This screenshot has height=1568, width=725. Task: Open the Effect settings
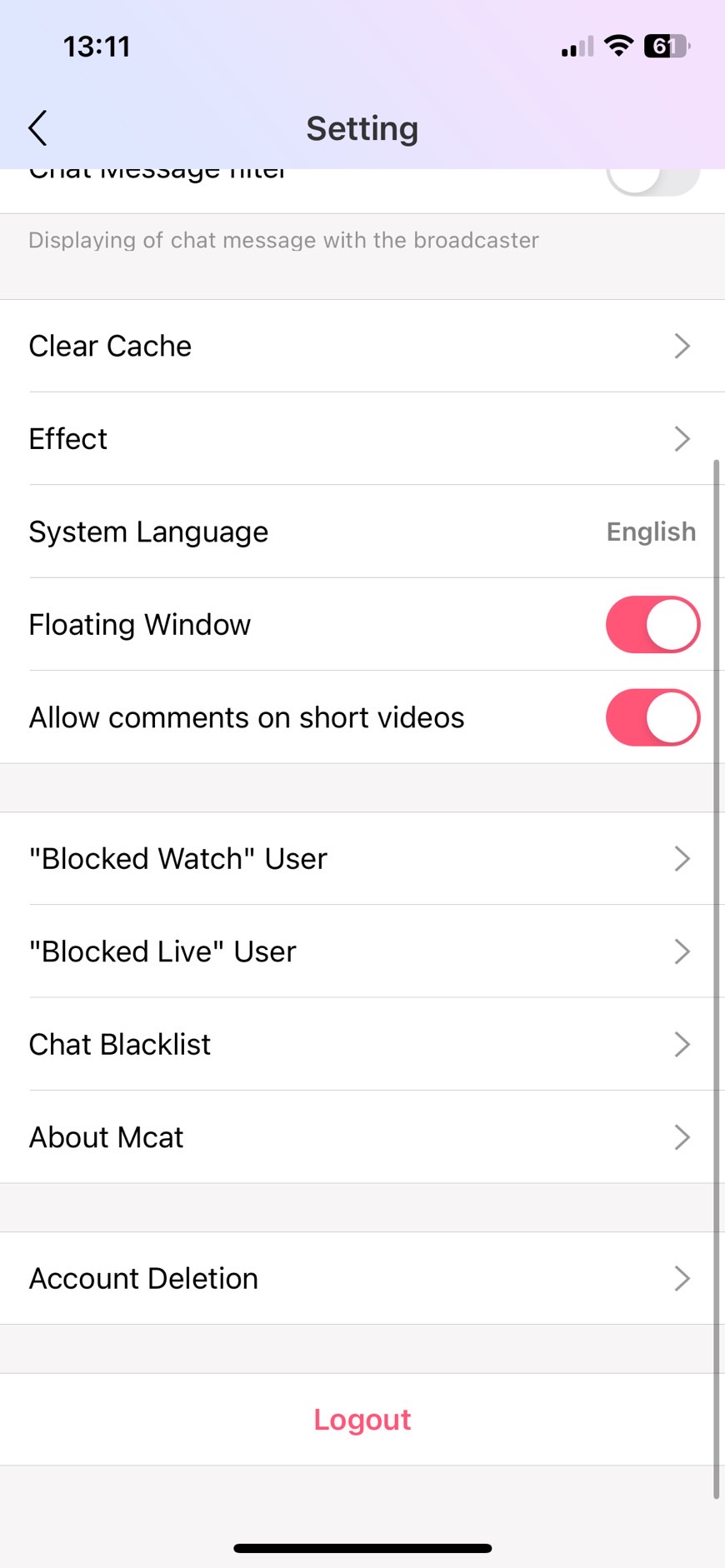click(362, 438)
